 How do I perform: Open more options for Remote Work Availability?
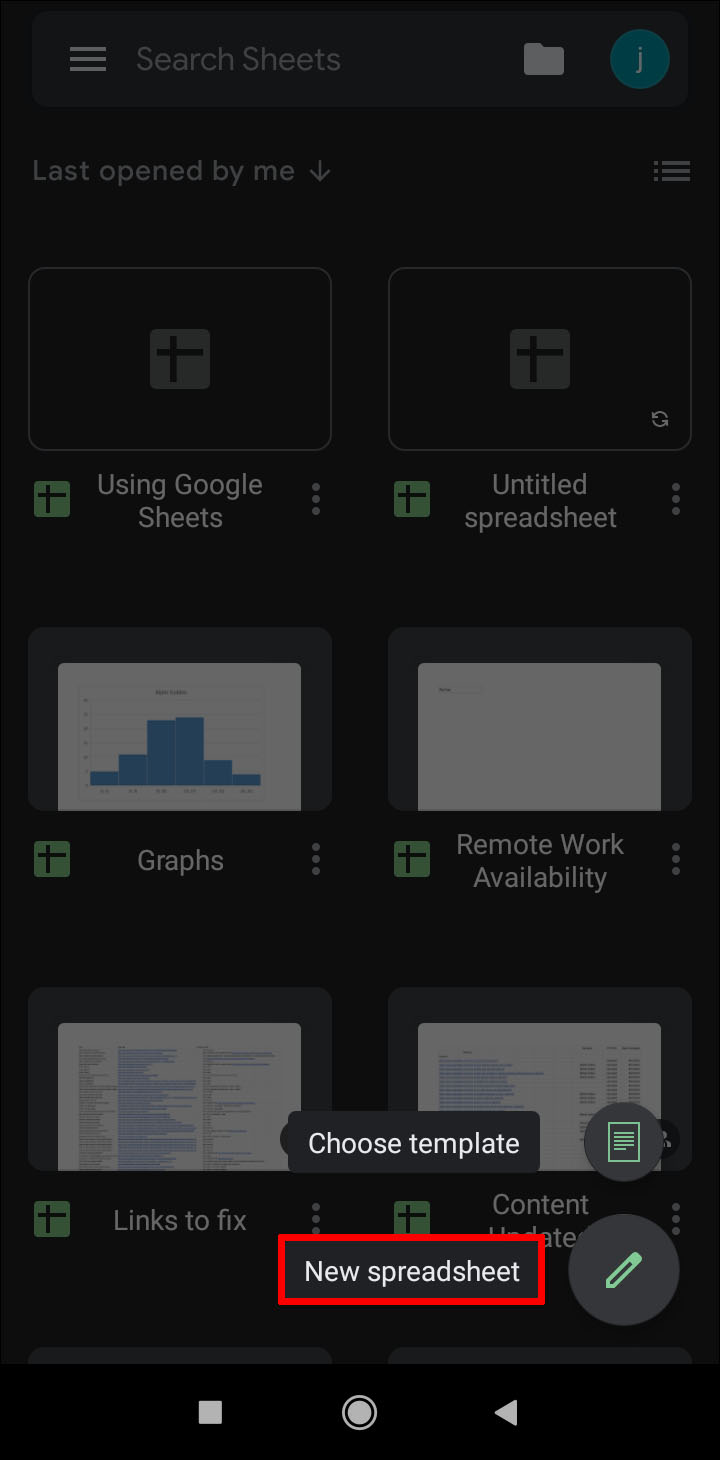click(x=676, y=859)
